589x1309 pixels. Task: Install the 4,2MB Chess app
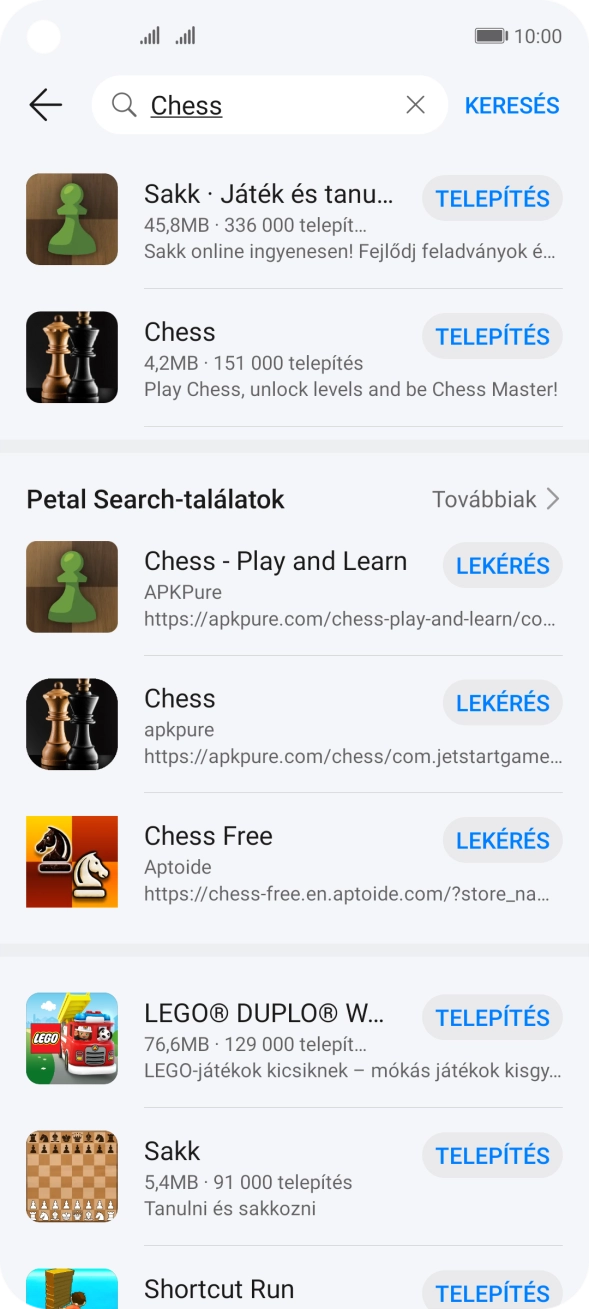(492, 337)
